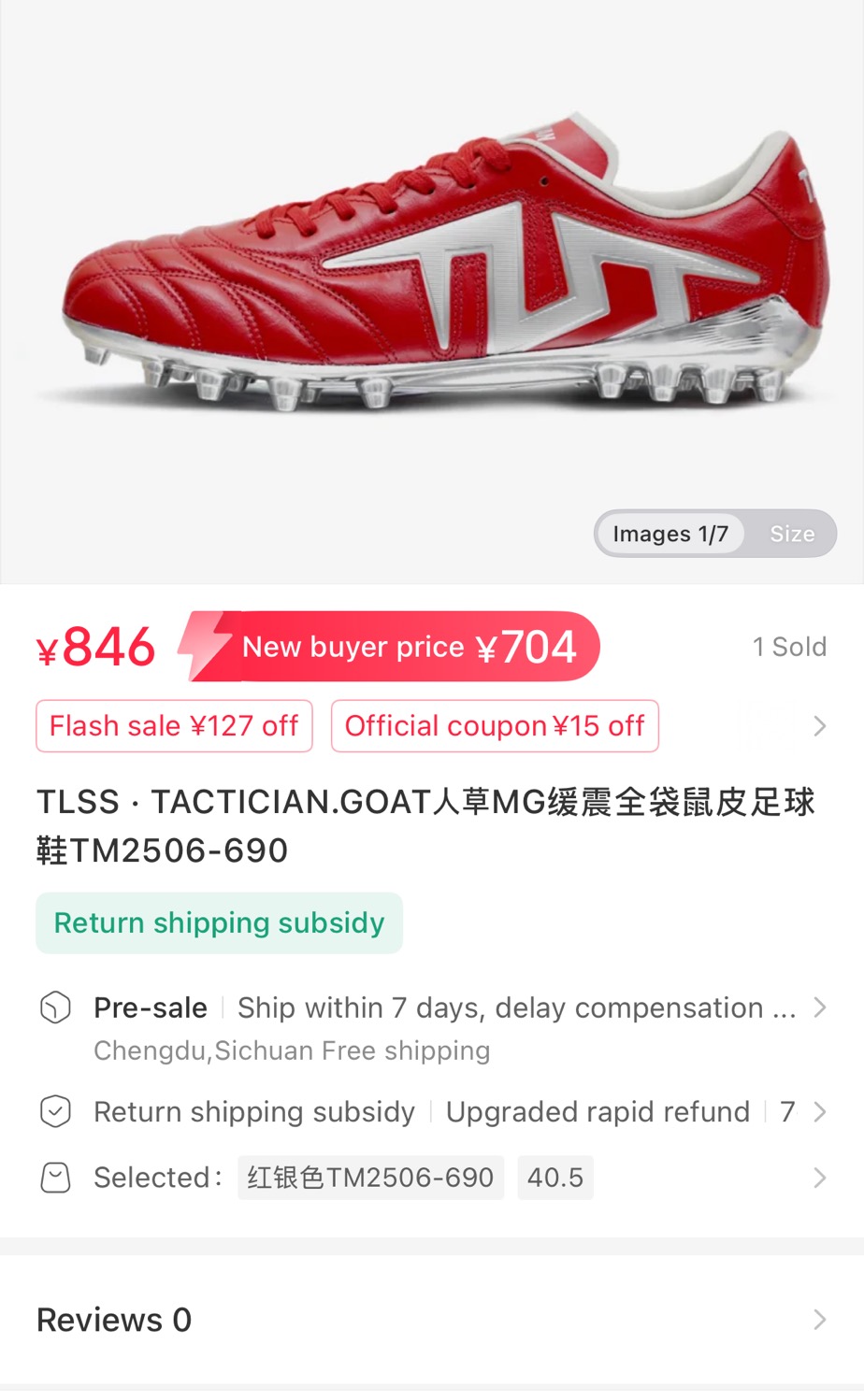
Task: Click the Flash sale ¥127 off coupon
Action: [174, 725]
